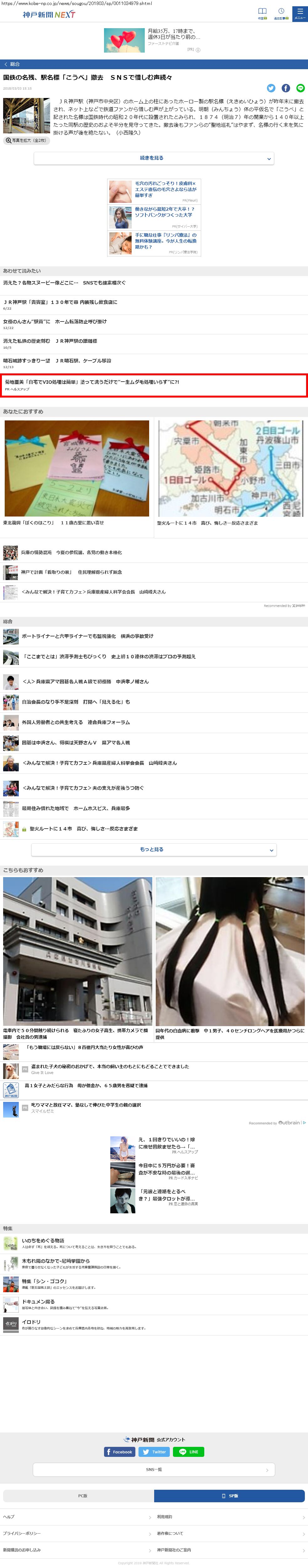Visit the official Facebook account
The width and height of the screenshot is (308, 1568).
(x=119, y=1452)
